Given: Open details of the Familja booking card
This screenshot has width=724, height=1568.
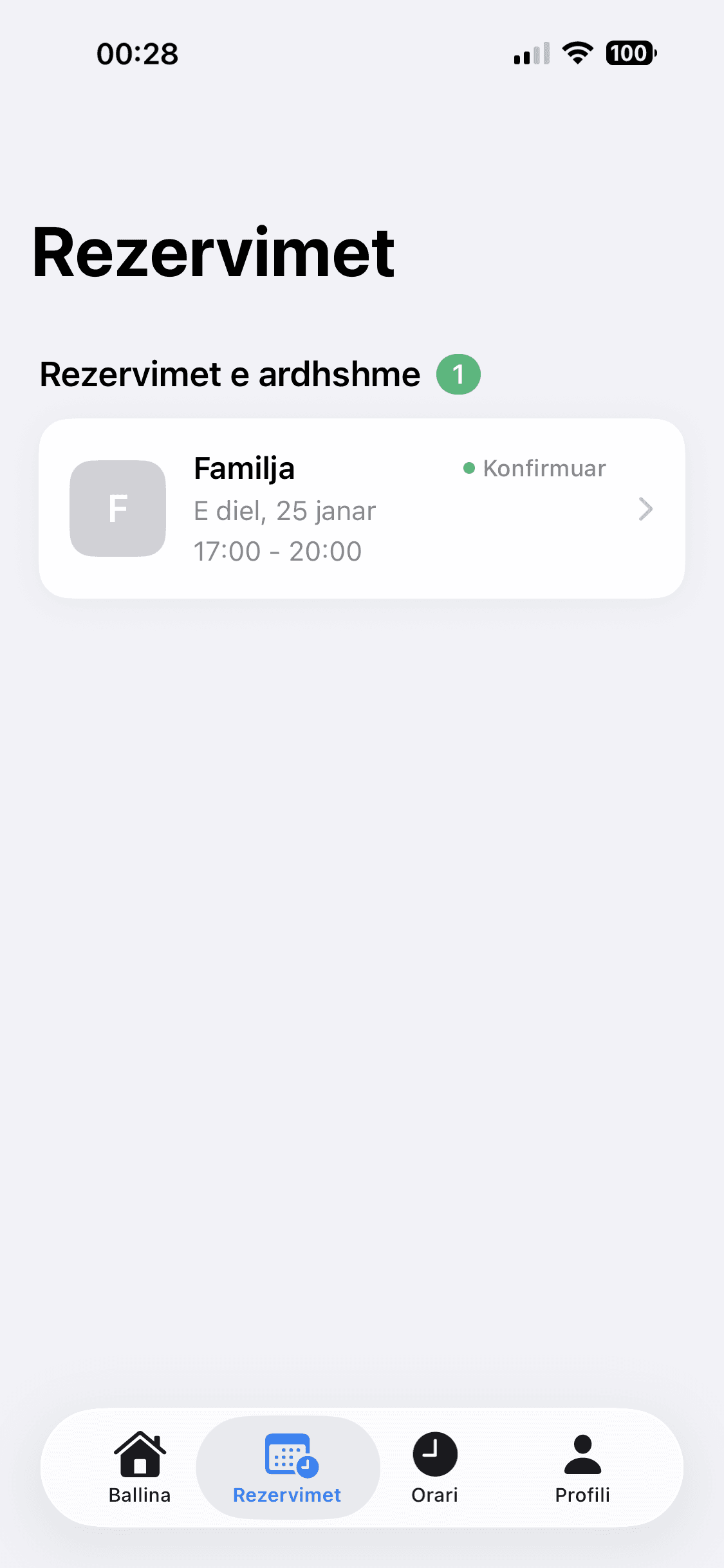Looking at the screenshot, I should click(362, 509).
